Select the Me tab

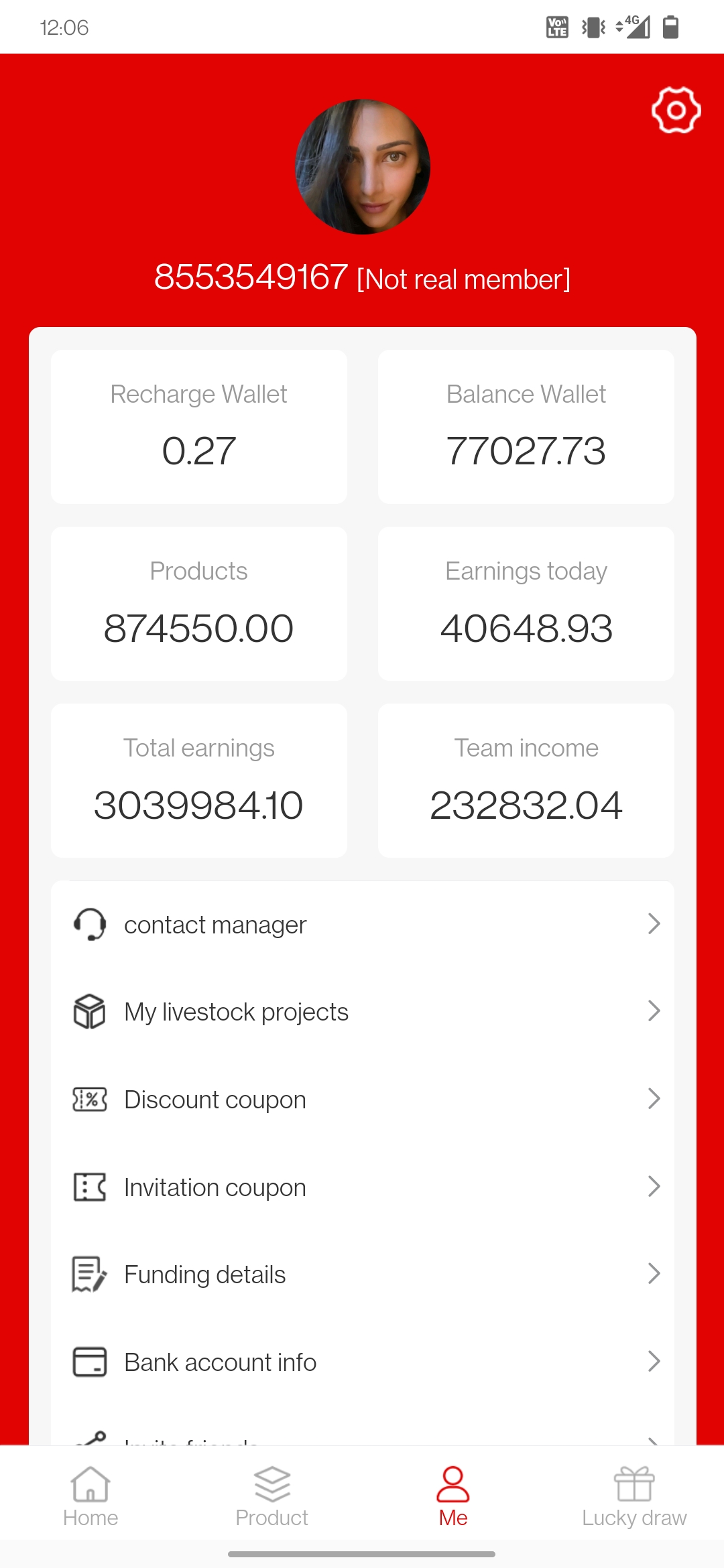tap(452, 1496)
